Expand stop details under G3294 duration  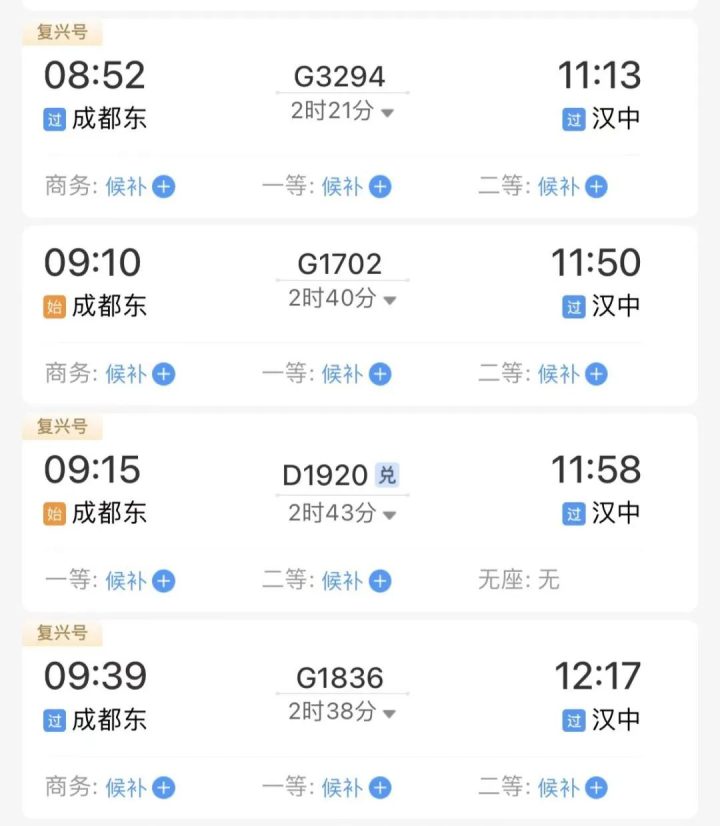388,112
